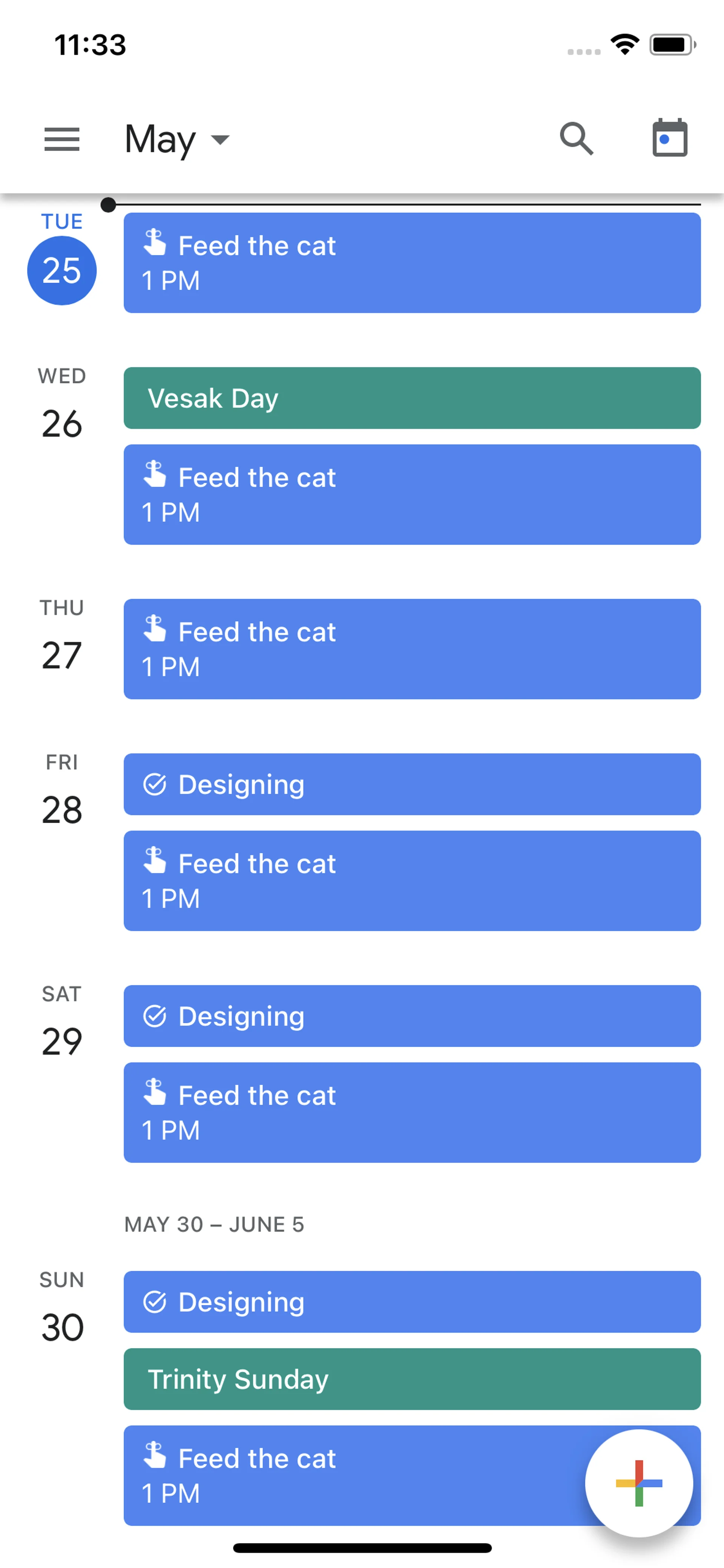Jump to today's date
This screenshot has height=1568, width=724.
669,139
